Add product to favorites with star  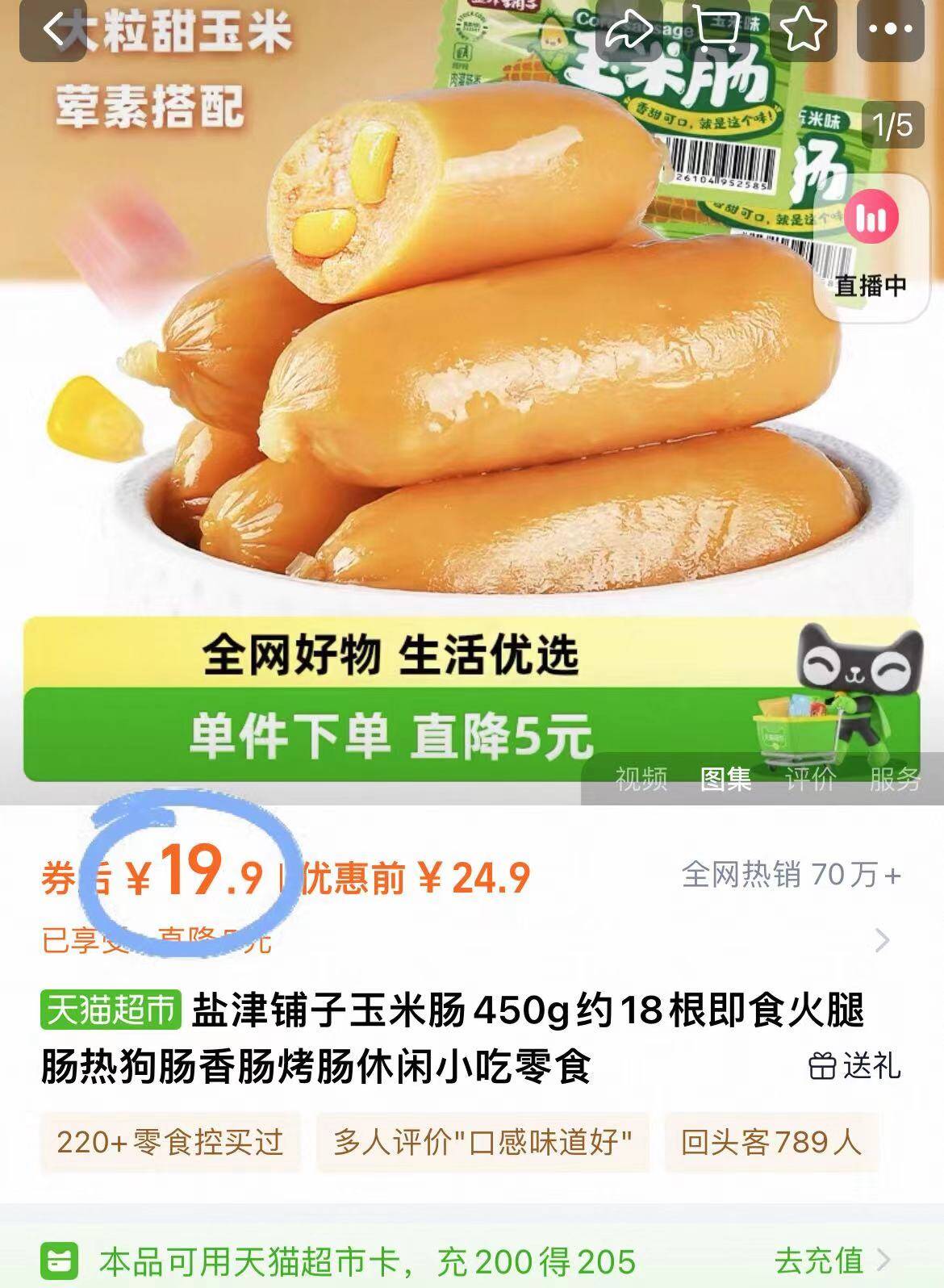coord(803,30)
